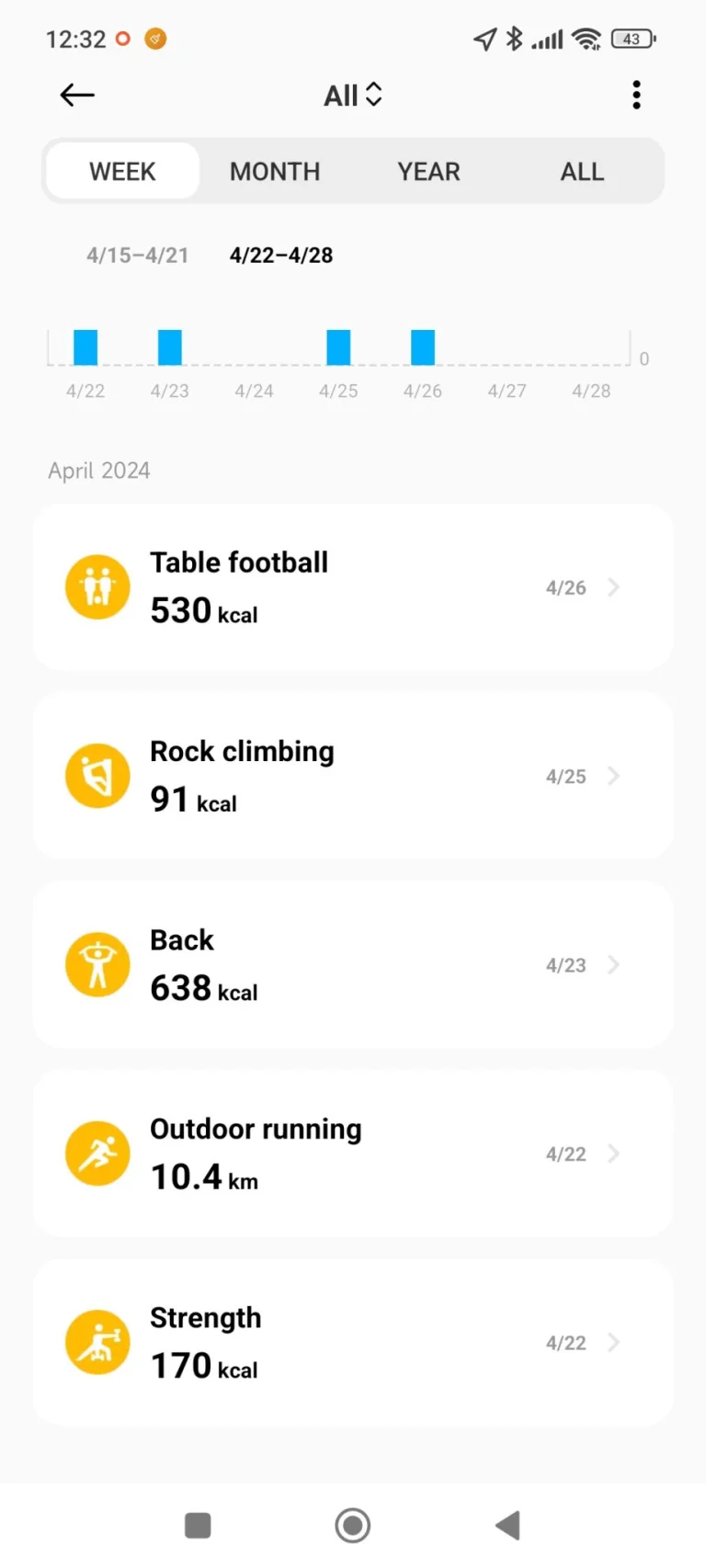Switch to the MONTH tab
Viewport: 706px width, 1568px height.
point(275,171)
